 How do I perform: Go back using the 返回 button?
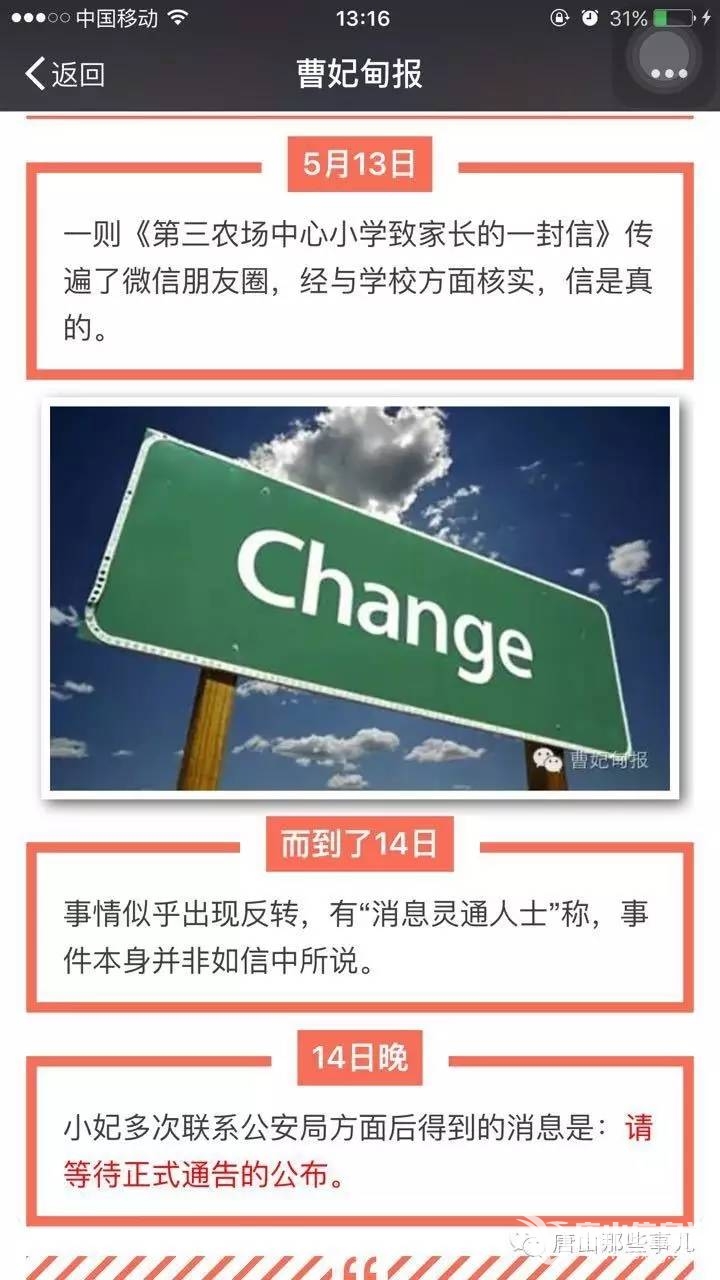coord(64,74)
